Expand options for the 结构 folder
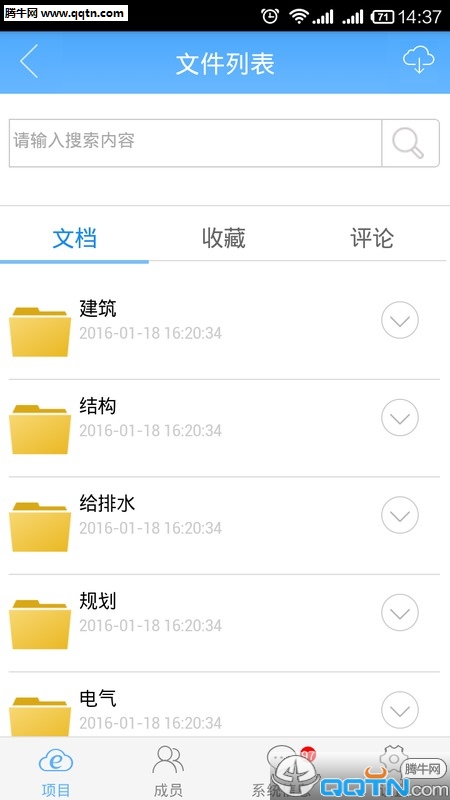The image size is (450, 800). [400, 418]
